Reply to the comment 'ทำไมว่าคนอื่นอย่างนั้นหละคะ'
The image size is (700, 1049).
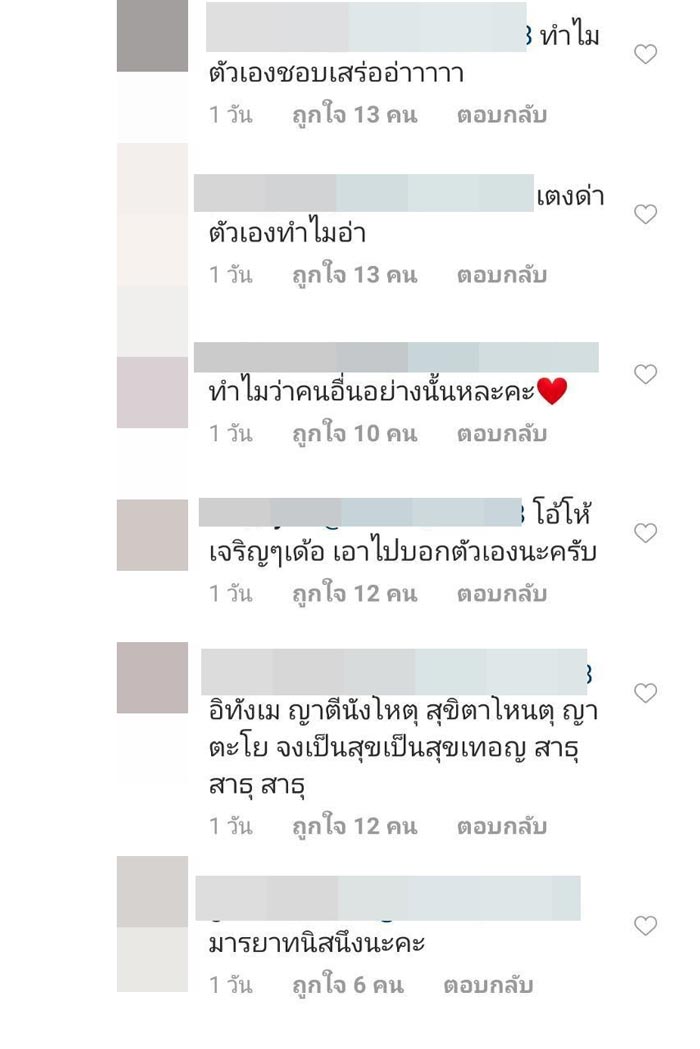click(501, 434)
